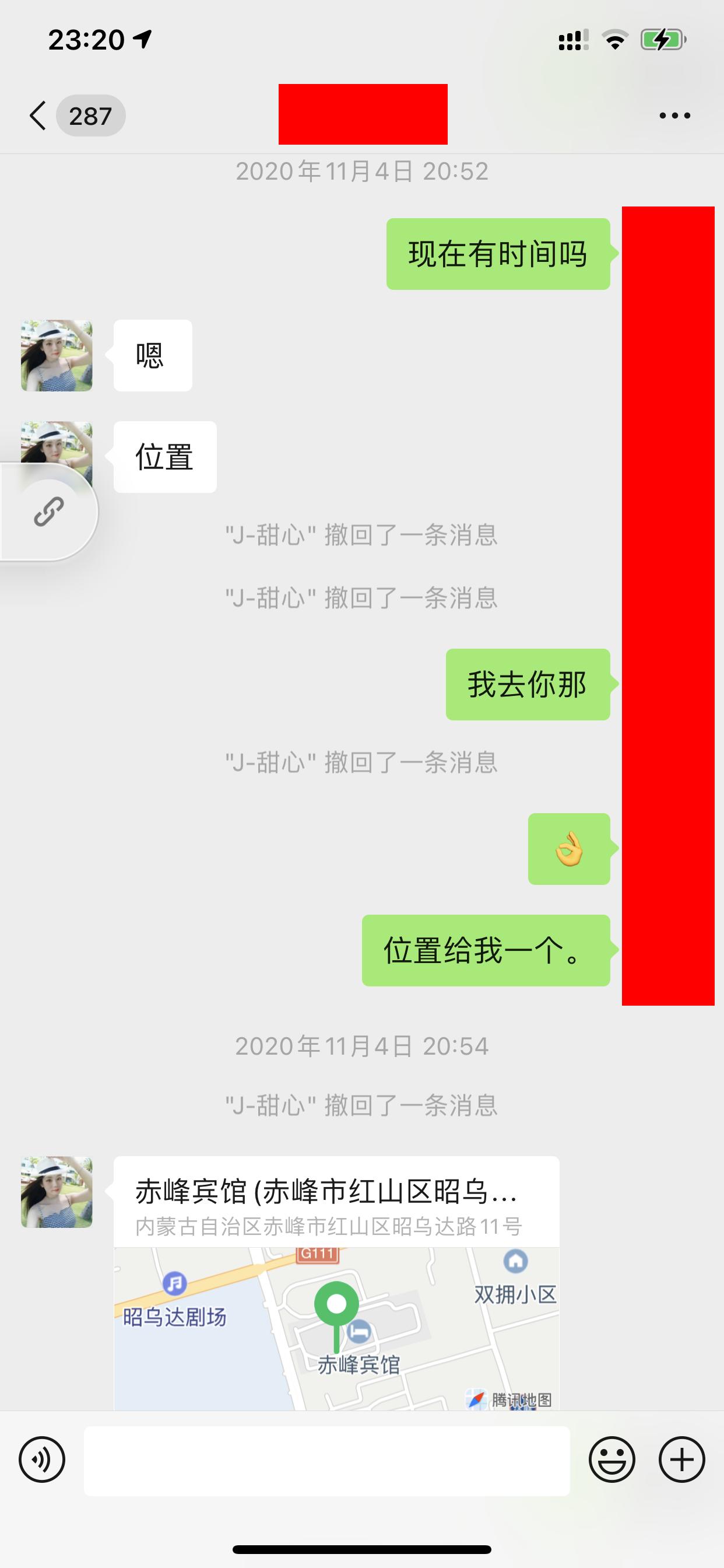Tap the 287 unread badge
Viewport: 724px width, 1568px height.
pyautogui.click(x=92, y=114)
